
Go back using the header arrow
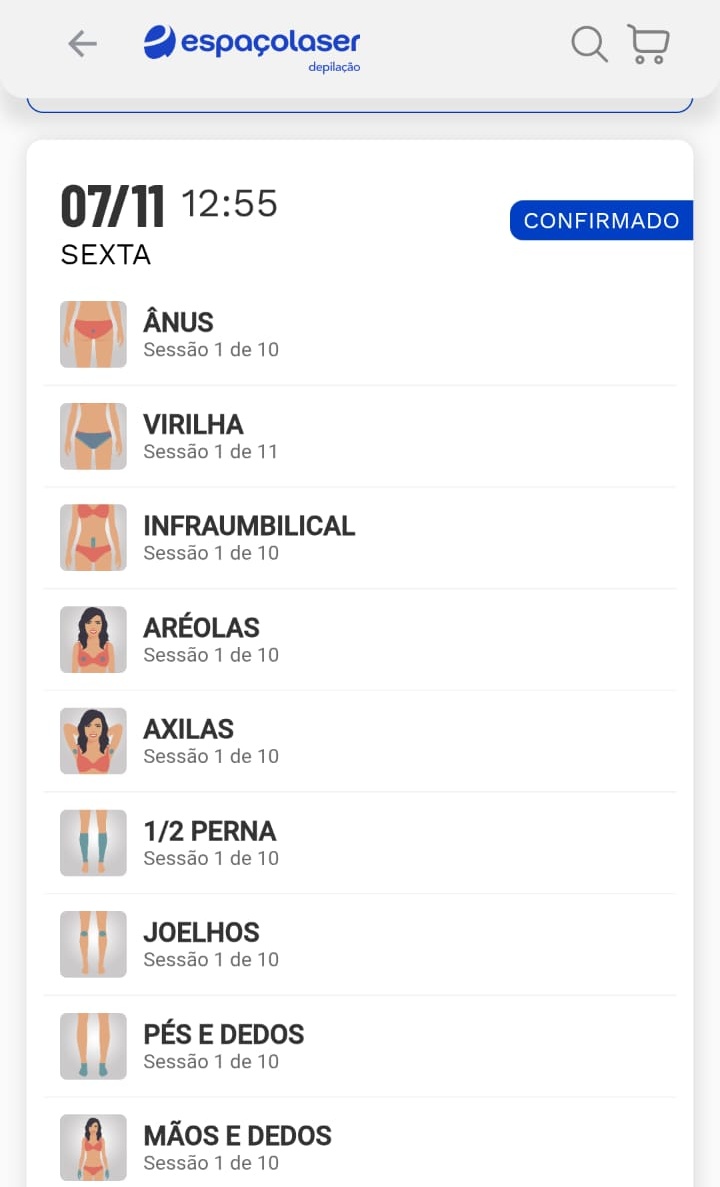pyautogui.click(x=82, y=44)
